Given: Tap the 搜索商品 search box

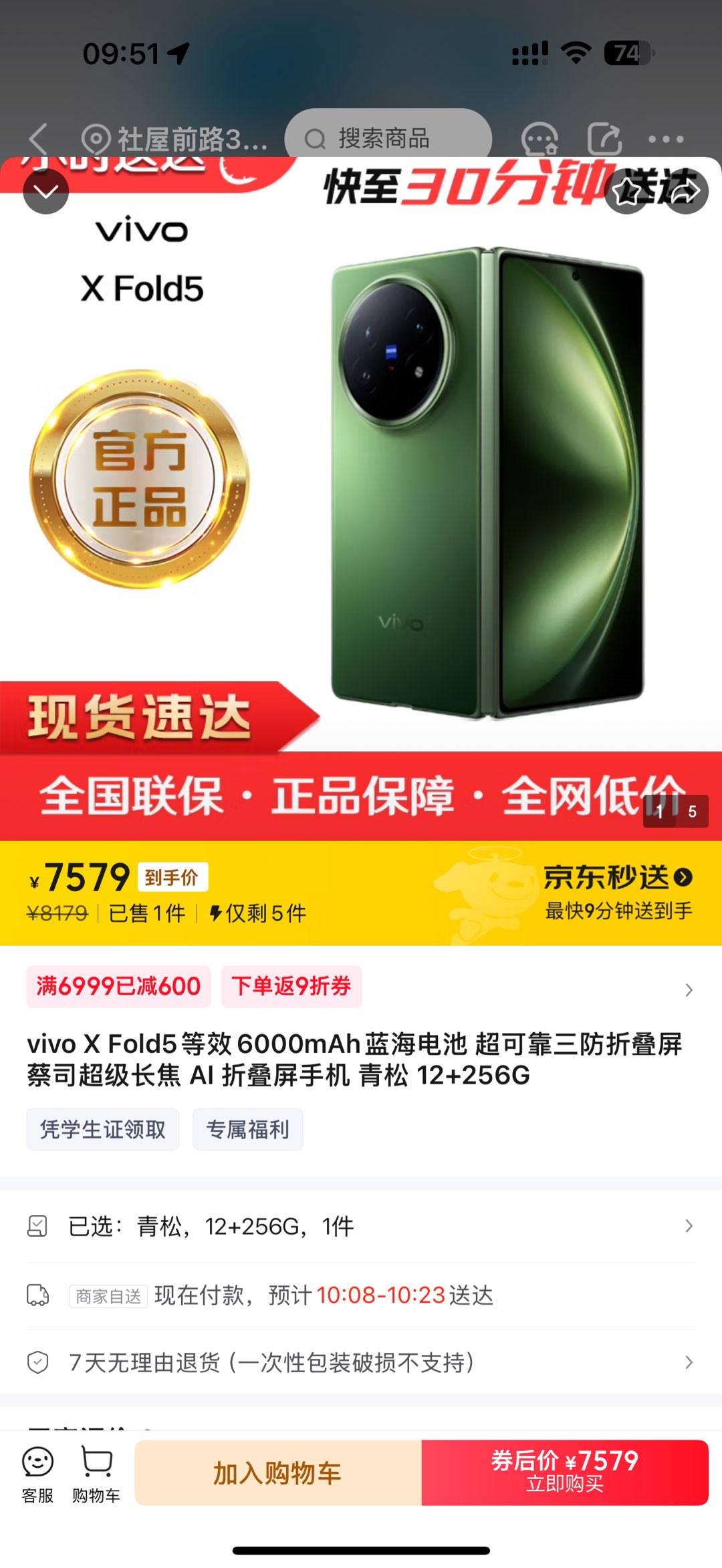Looking at the screenshot, I should pos(388,138).
